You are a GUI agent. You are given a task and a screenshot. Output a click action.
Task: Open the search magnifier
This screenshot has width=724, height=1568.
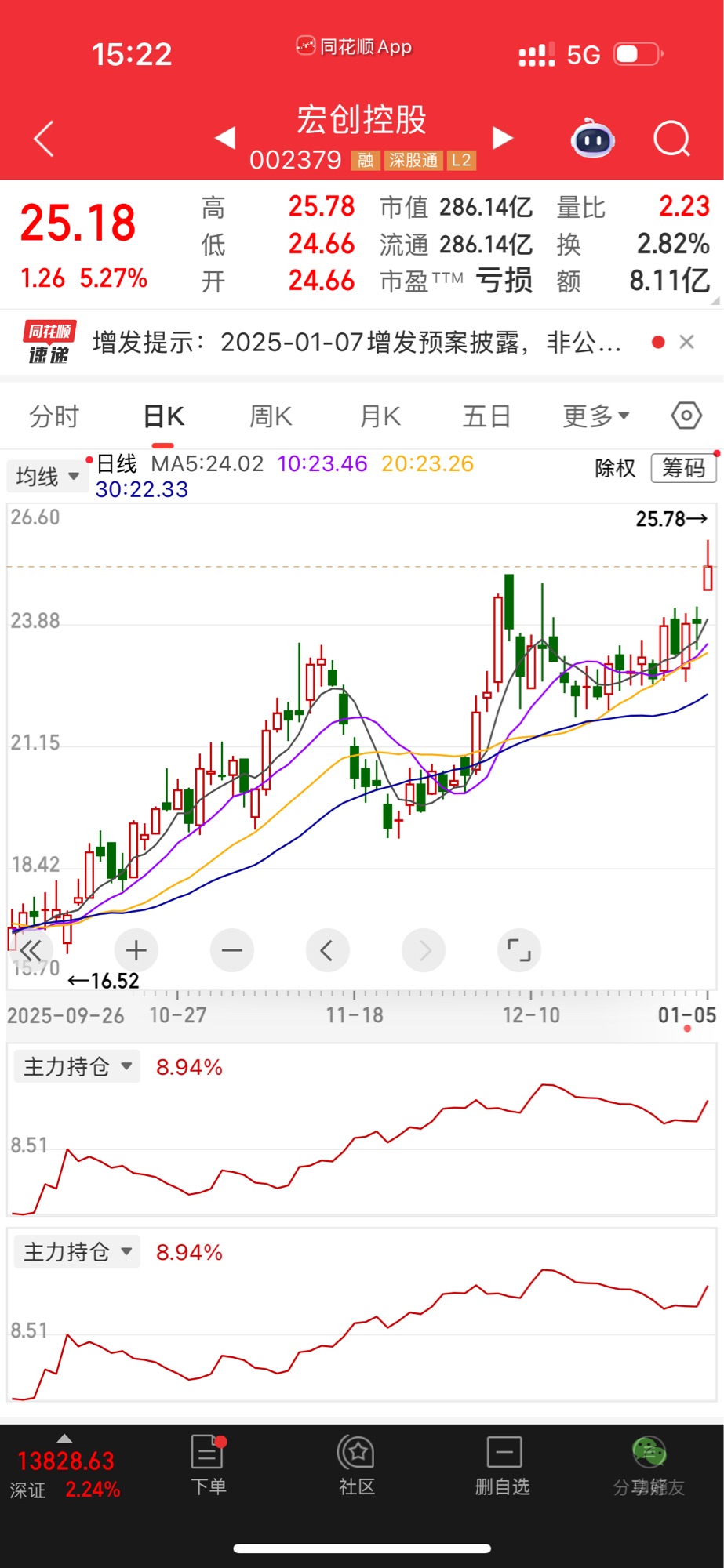point(671,140)
